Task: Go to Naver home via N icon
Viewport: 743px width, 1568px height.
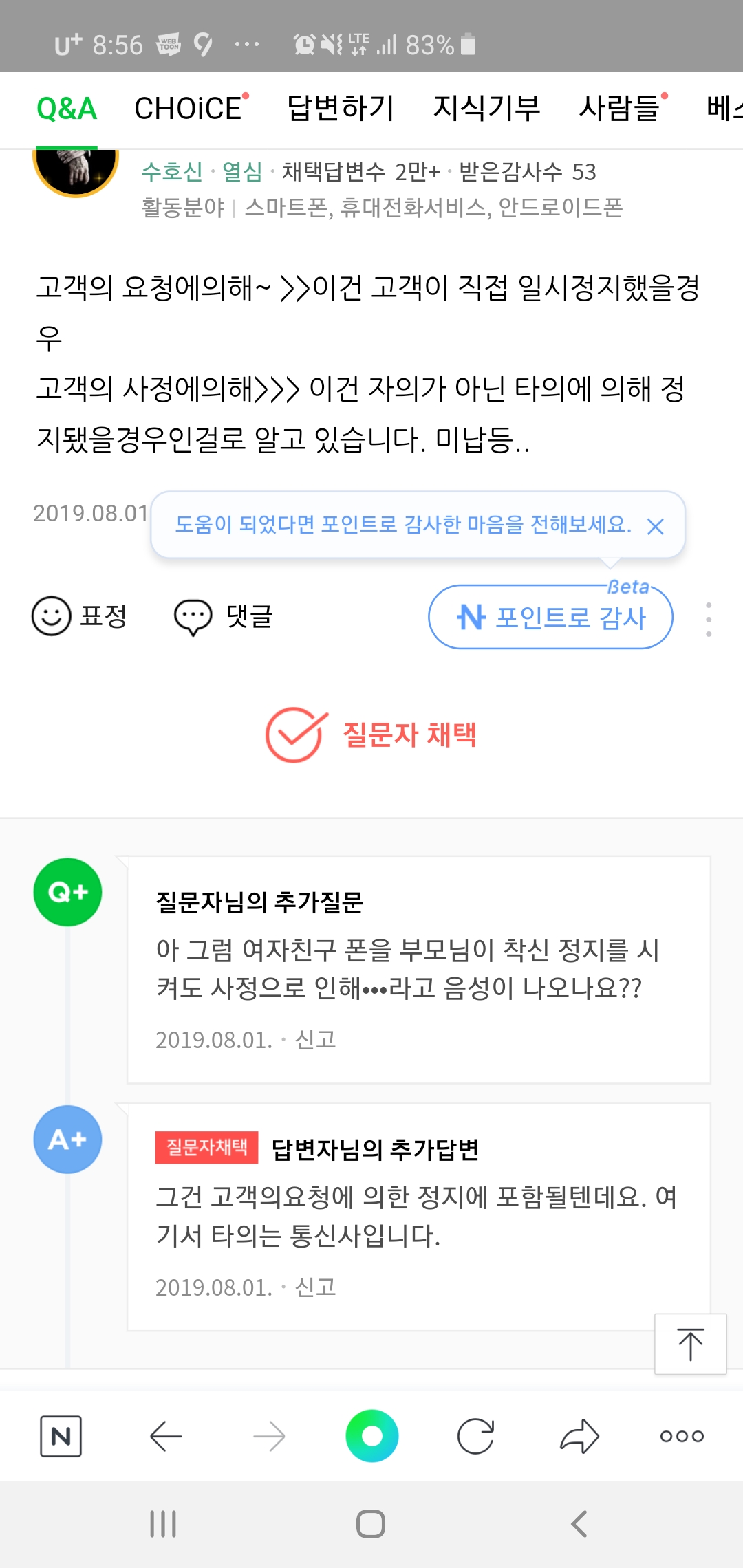Action: point(61,1436)
